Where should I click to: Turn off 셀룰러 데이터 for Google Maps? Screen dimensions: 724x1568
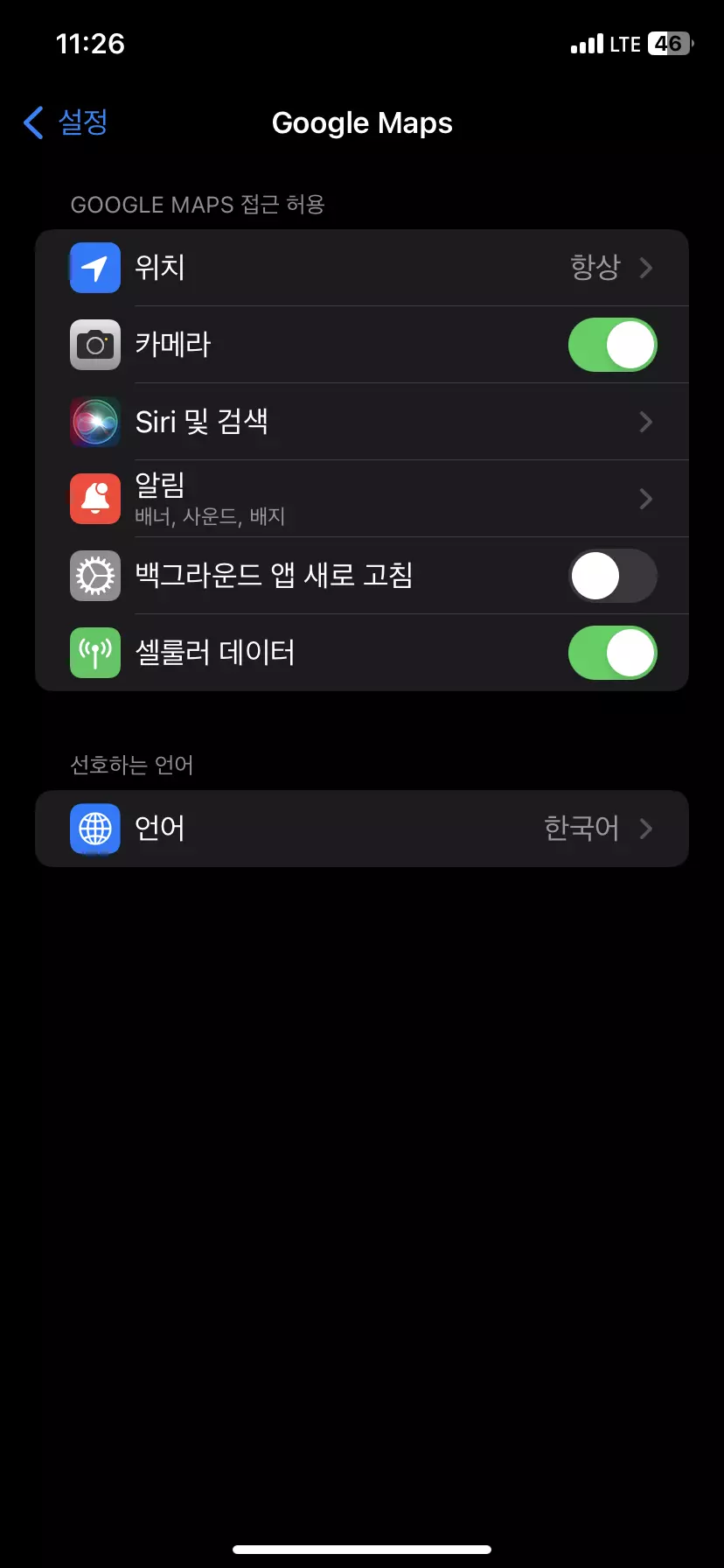(x=613, y=653)
